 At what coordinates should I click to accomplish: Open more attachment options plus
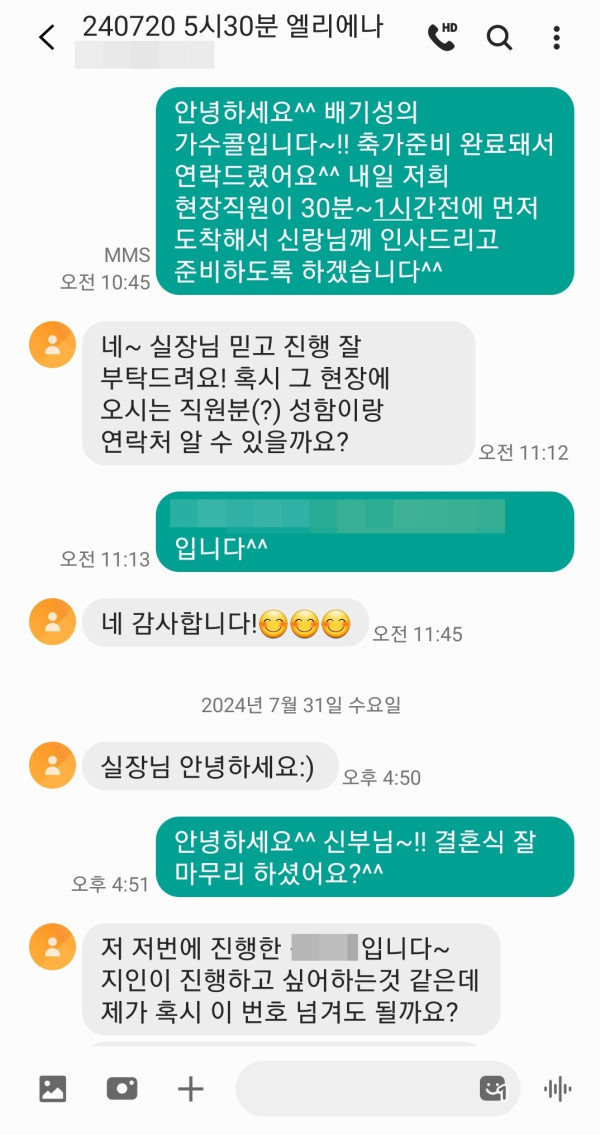point(190,1088)
